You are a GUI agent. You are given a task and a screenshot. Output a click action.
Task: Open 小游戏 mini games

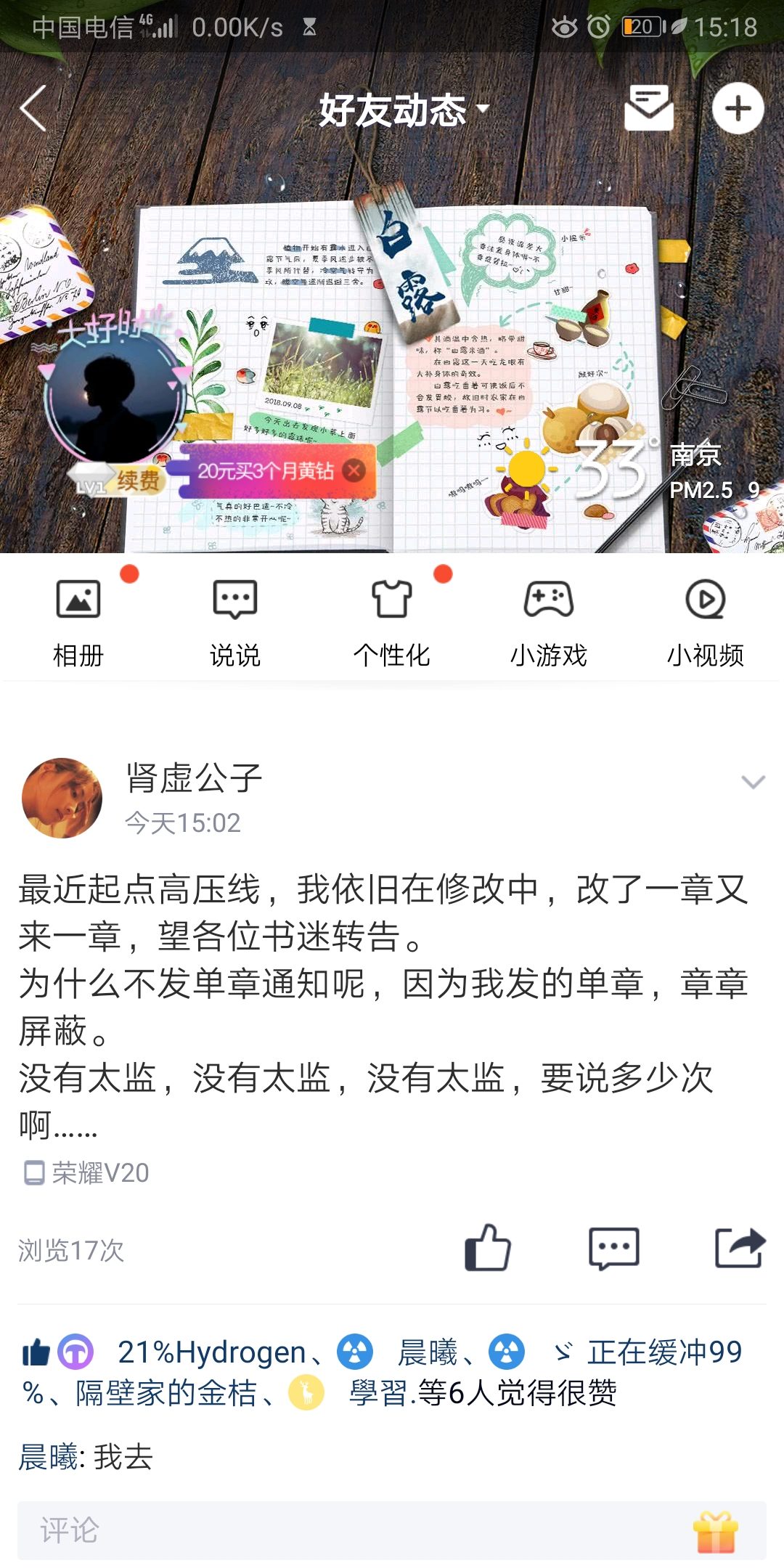pos(549,621)
